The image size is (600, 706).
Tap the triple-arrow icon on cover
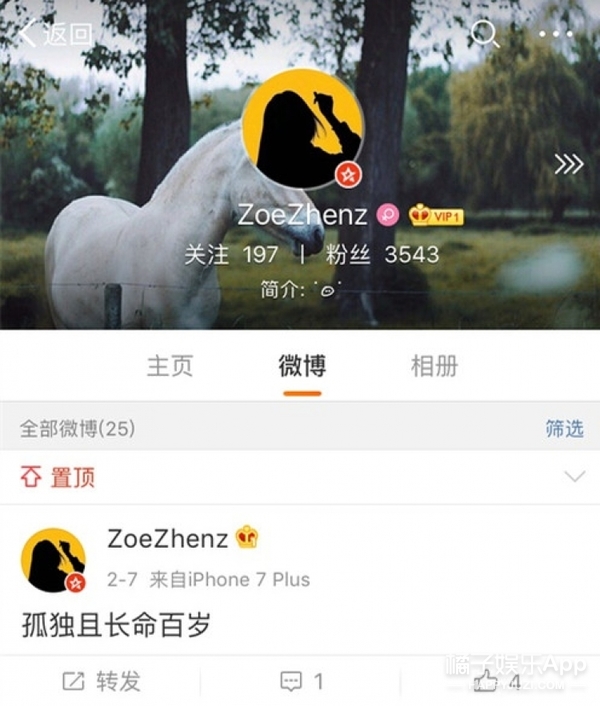[x=568, y=164]
